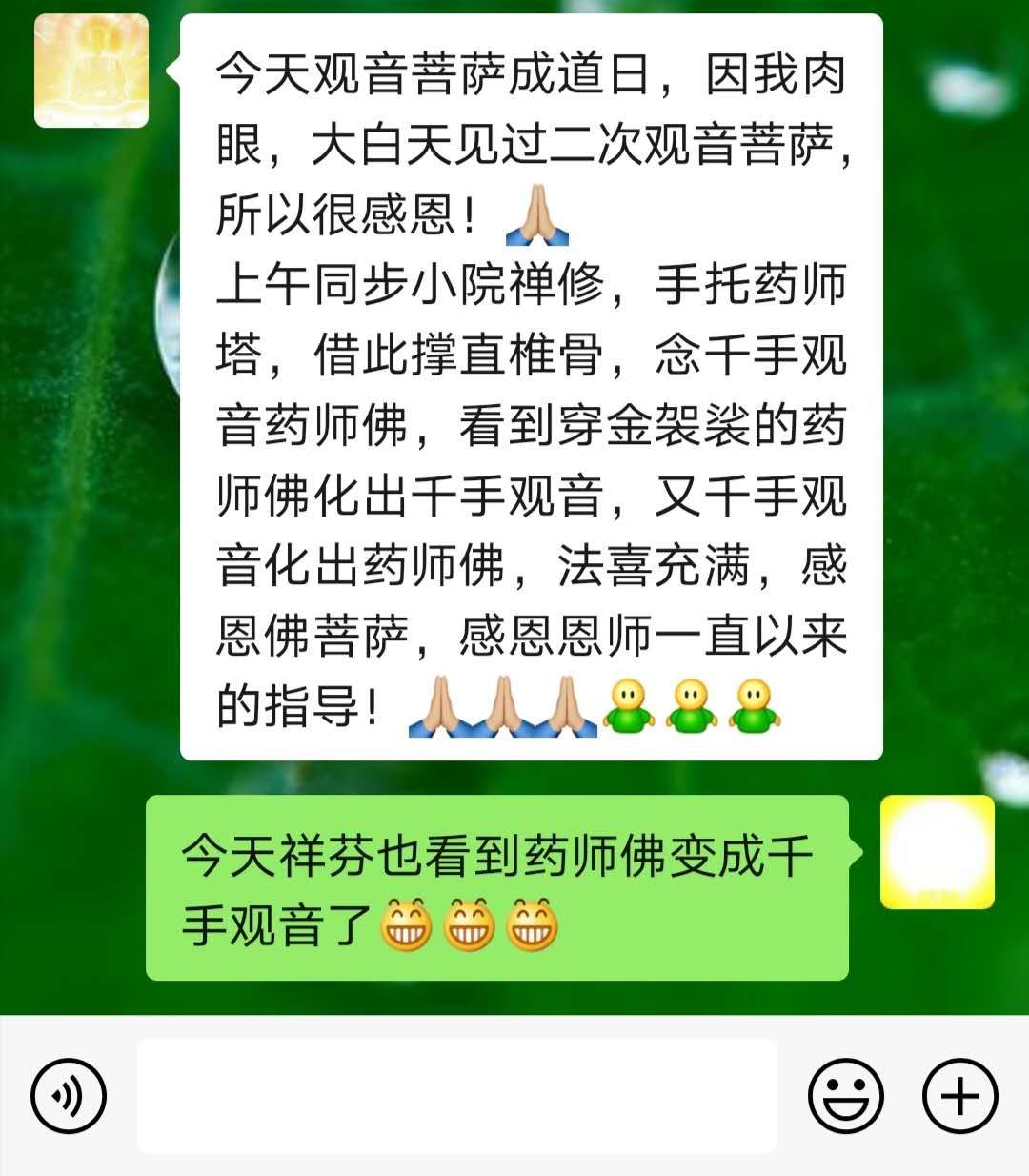Tap the third grinning emoji in green bubble

(x=532, y=924)
